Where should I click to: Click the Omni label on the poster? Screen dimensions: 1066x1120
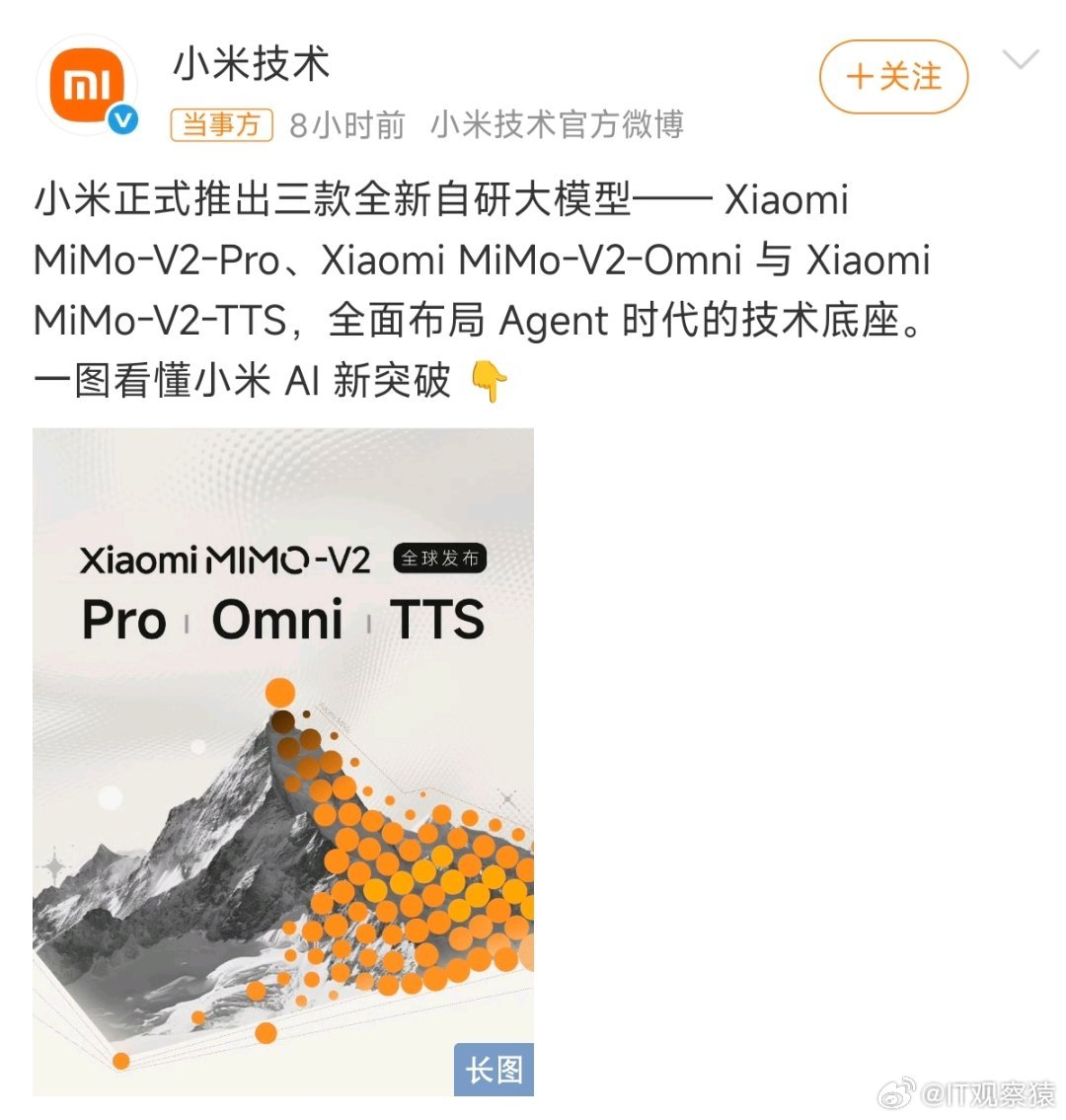tap(277, 621)
